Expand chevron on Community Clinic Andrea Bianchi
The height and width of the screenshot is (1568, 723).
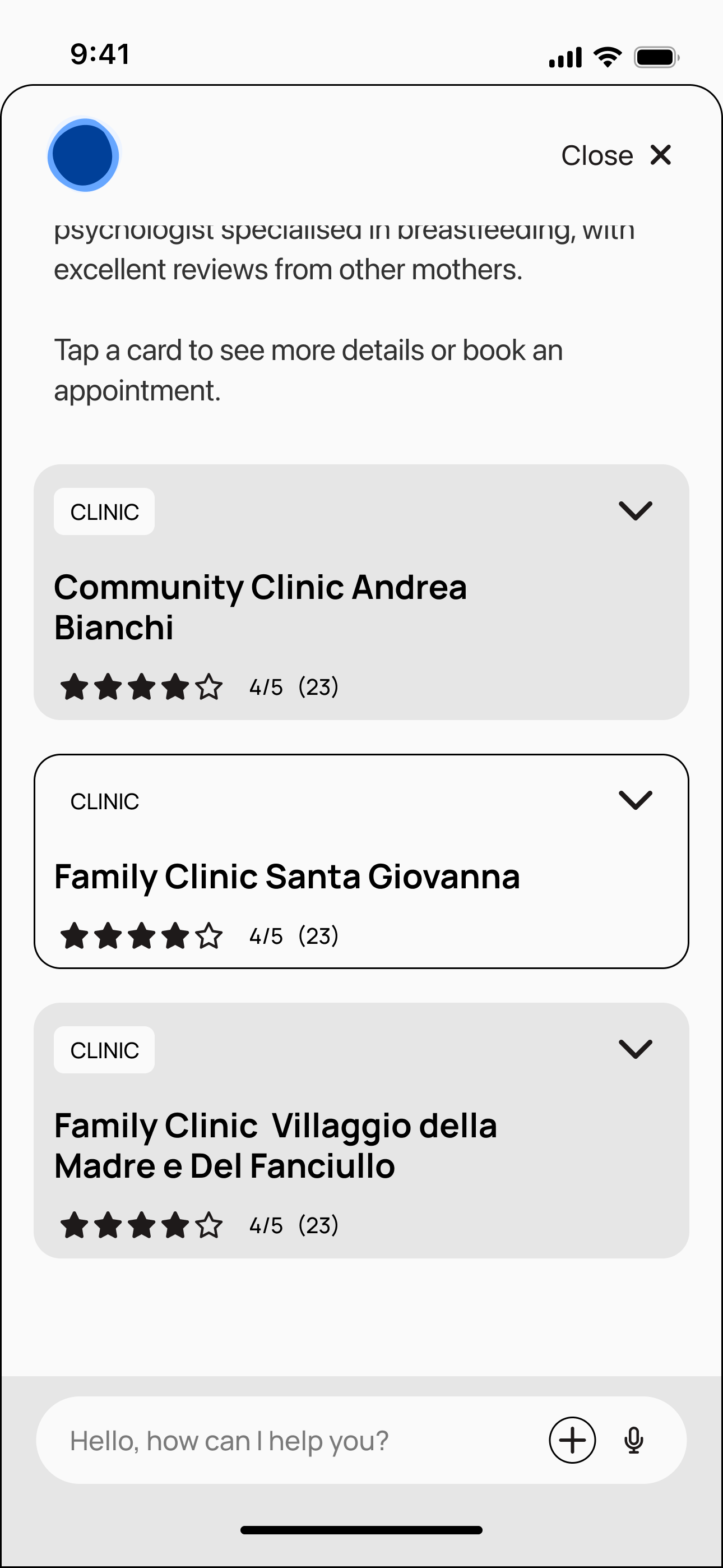pos(636,510)
